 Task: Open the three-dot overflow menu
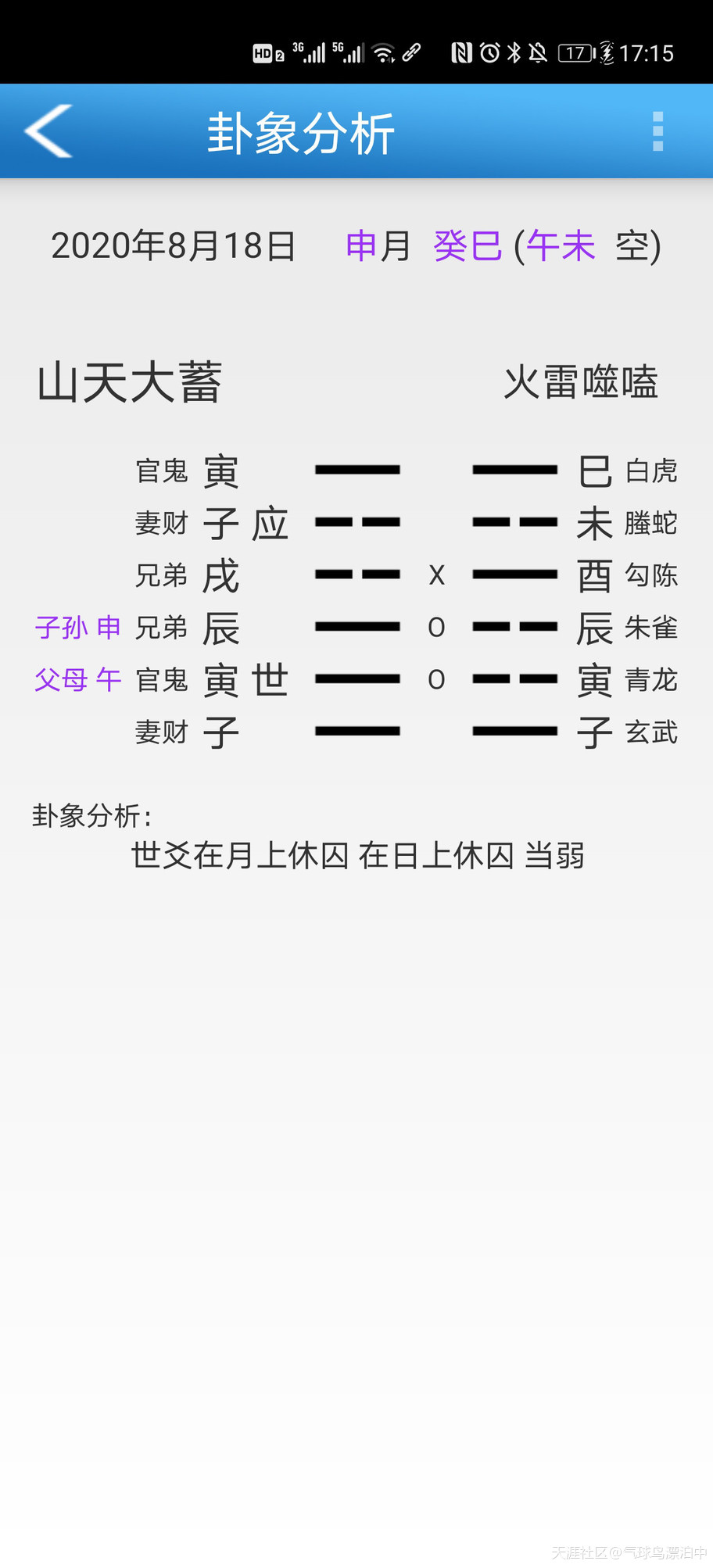(x=657, y=131)
